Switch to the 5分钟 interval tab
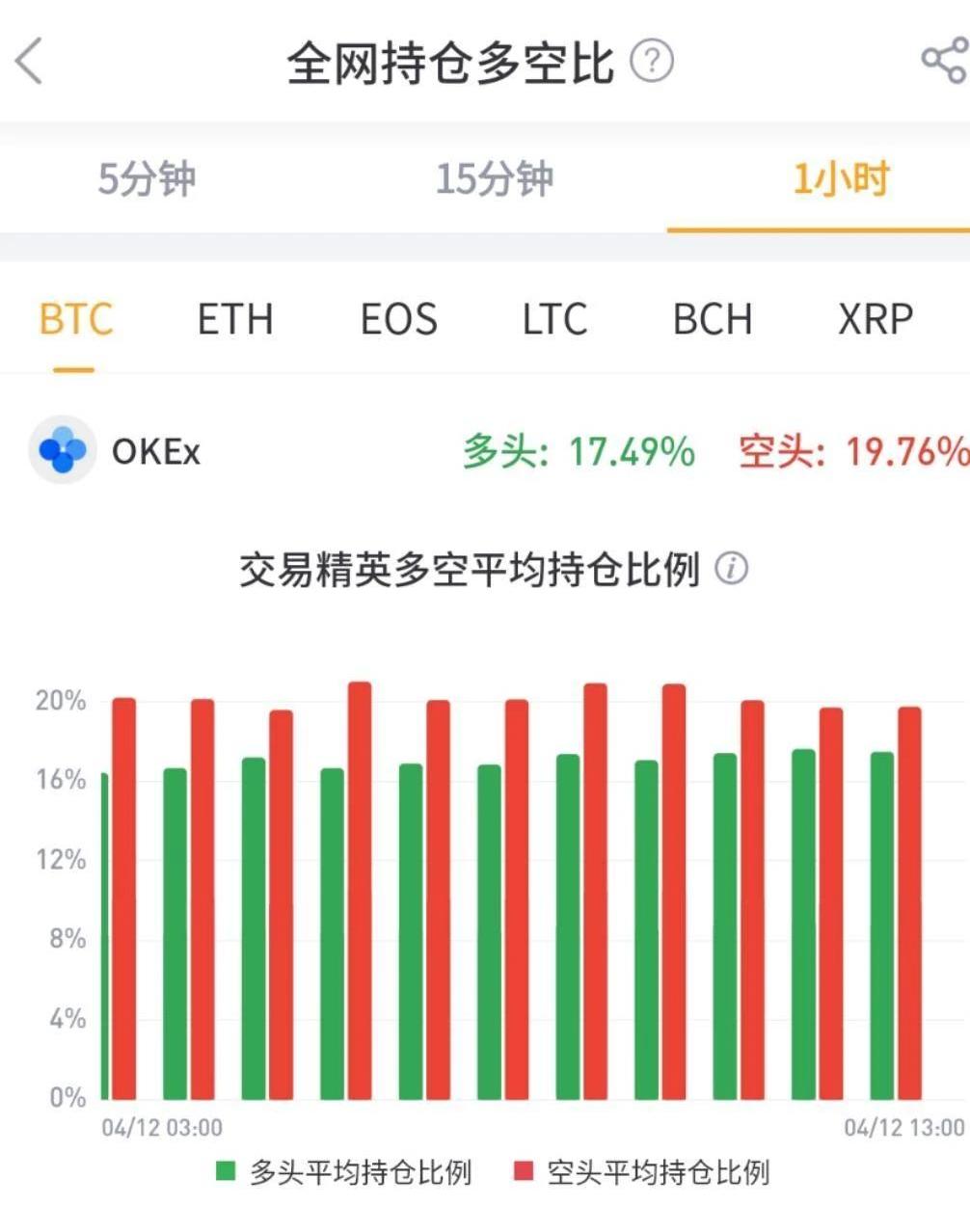 pyautogui.click(x=147, y=179)
